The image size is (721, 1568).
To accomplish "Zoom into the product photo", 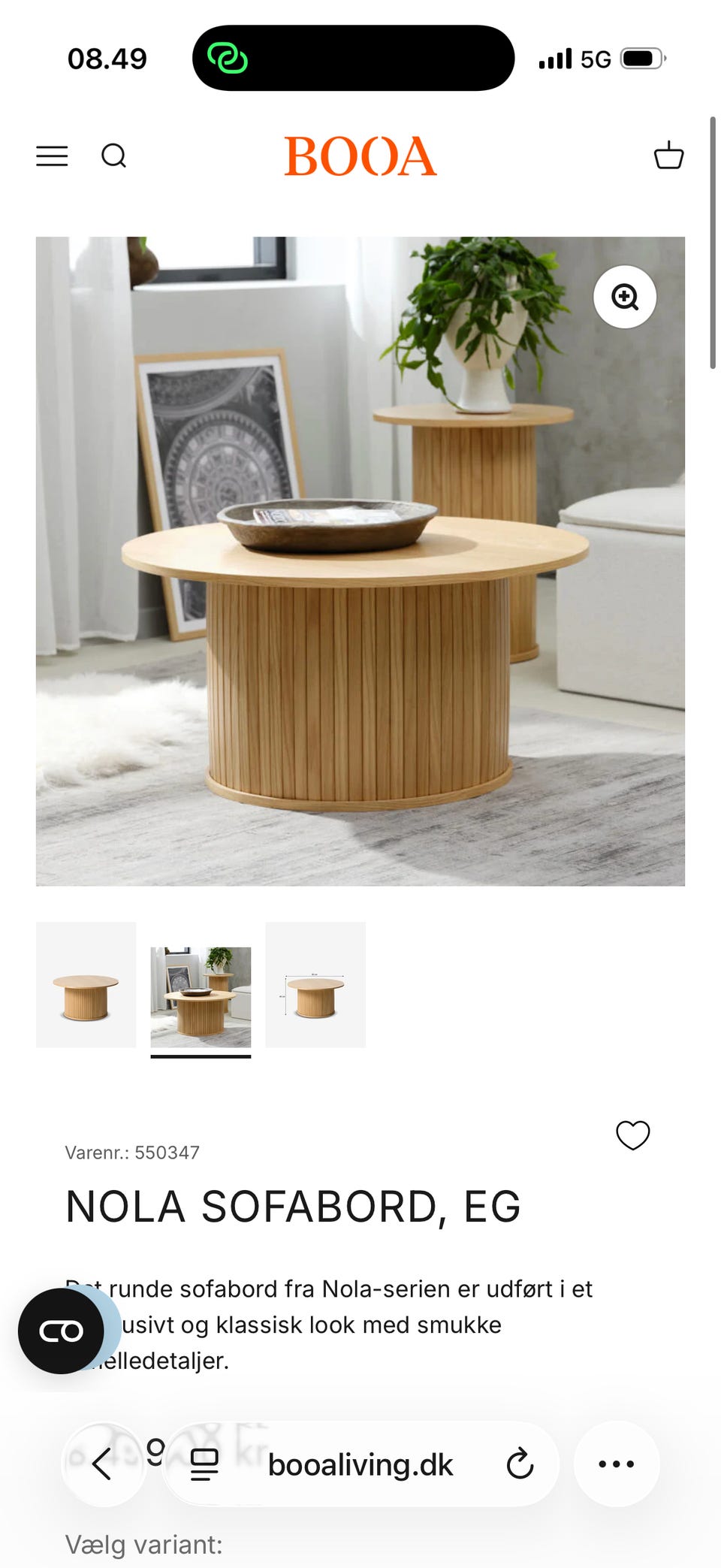I will tap(626, 297).
